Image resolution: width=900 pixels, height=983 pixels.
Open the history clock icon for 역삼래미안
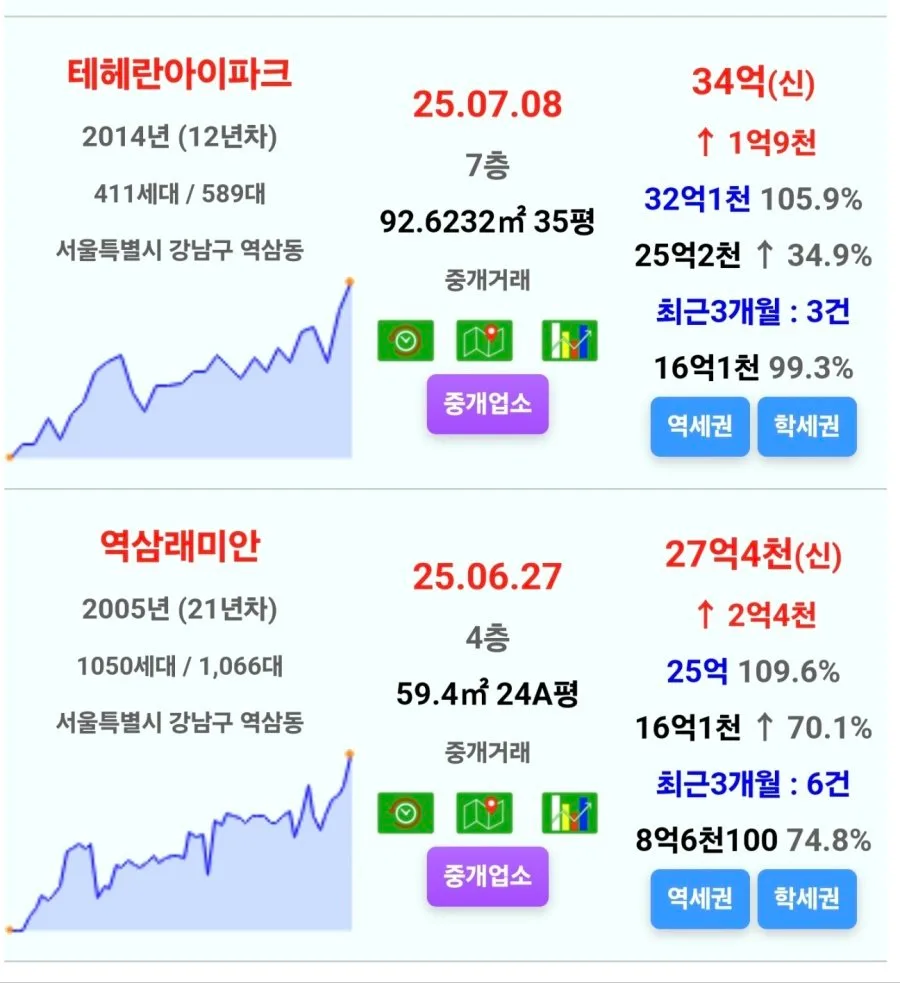tap(406, 812)
